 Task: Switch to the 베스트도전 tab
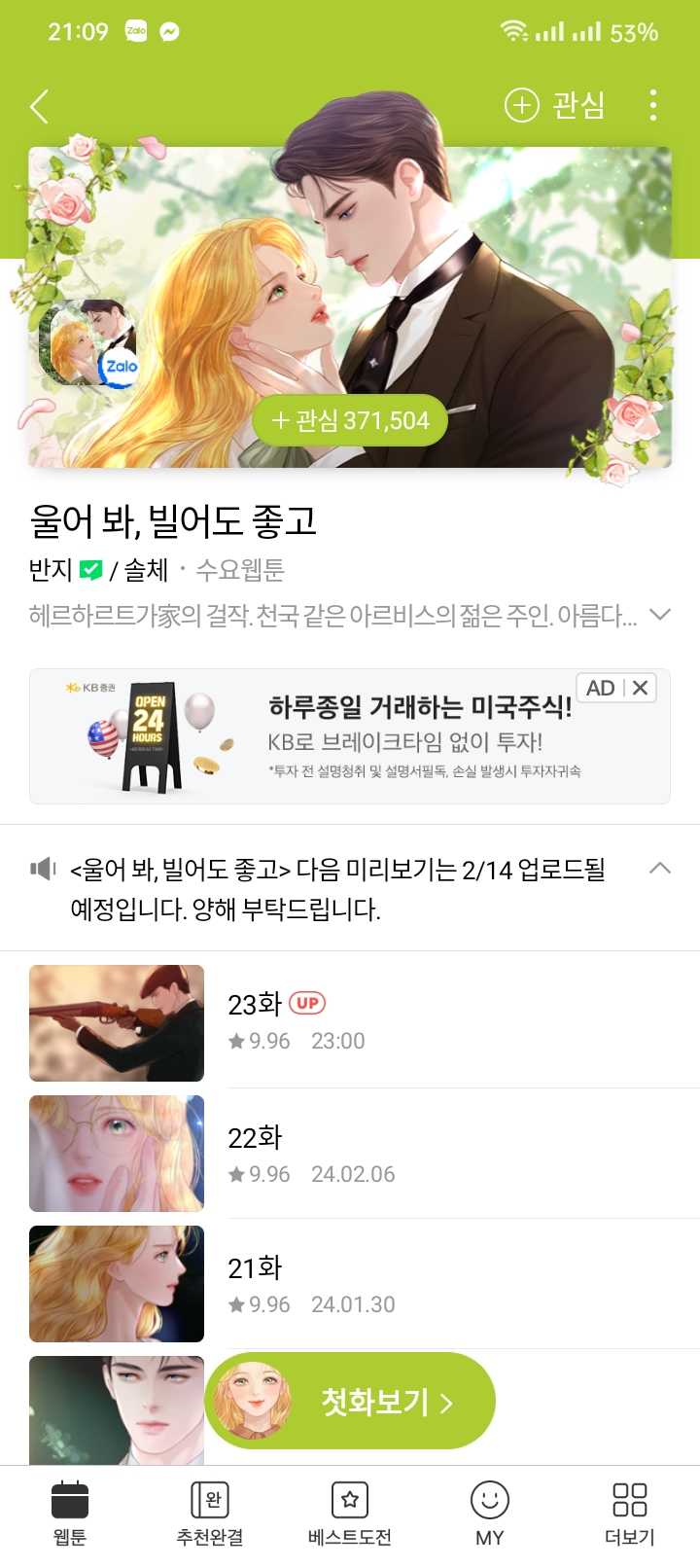[x=350, y=1514]
